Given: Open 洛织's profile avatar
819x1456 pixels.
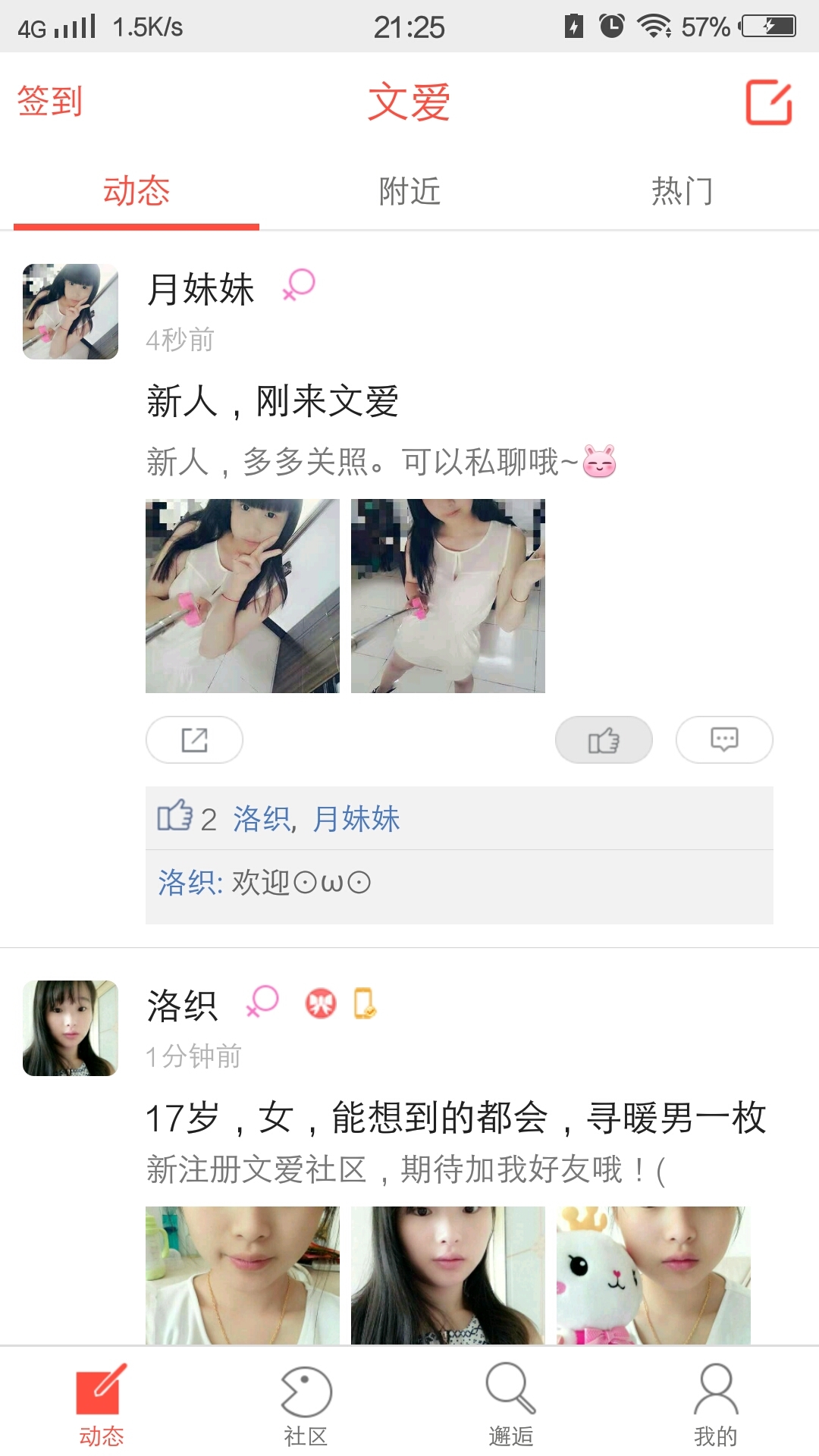Looking at the screenshot, I should click(x=71, y=1028).
